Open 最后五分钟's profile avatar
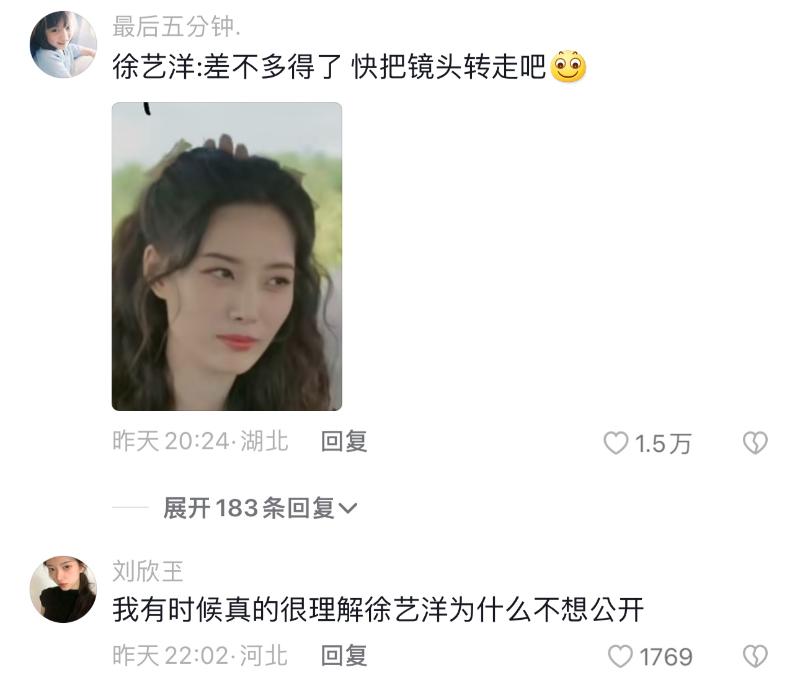This screenshot has height=688, width=800. point(63,44)
